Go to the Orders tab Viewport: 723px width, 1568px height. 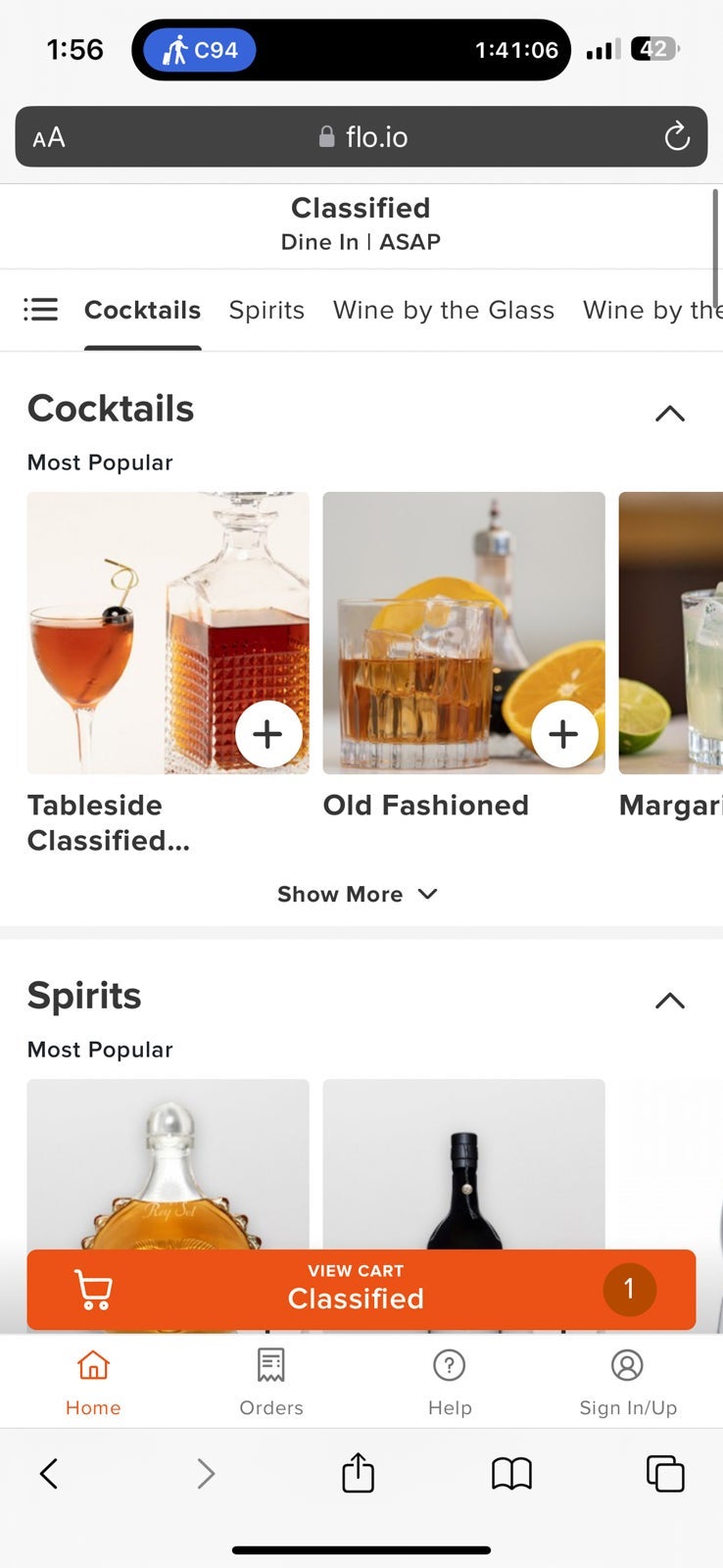click(271, 1380)
